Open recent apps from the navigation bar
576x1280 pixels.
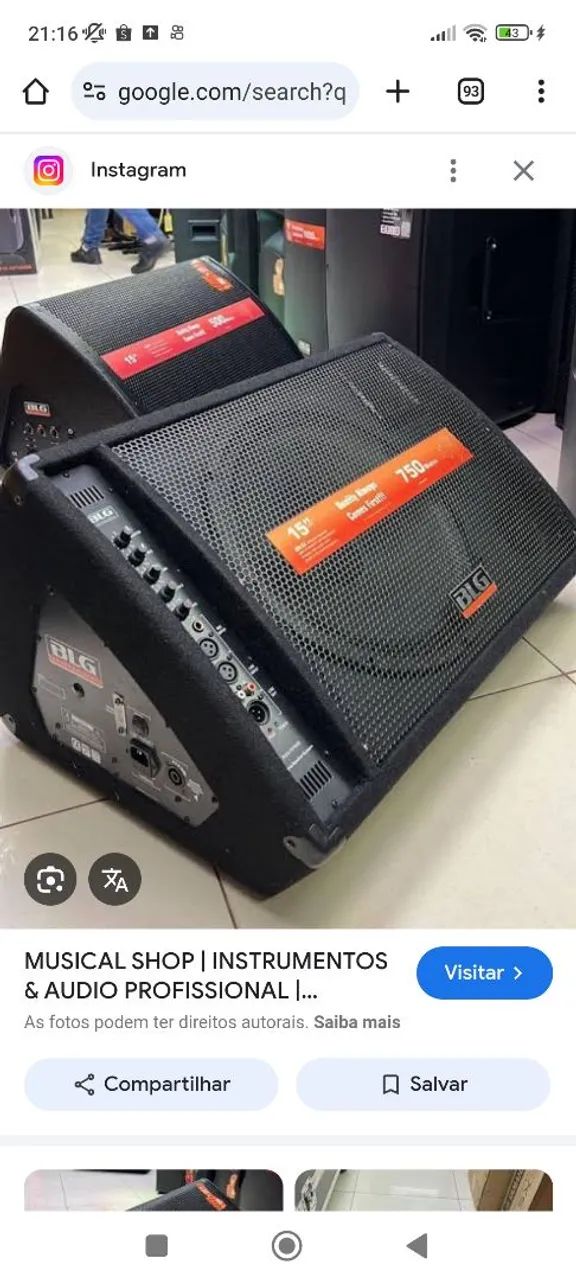(x=156, y=1245)
